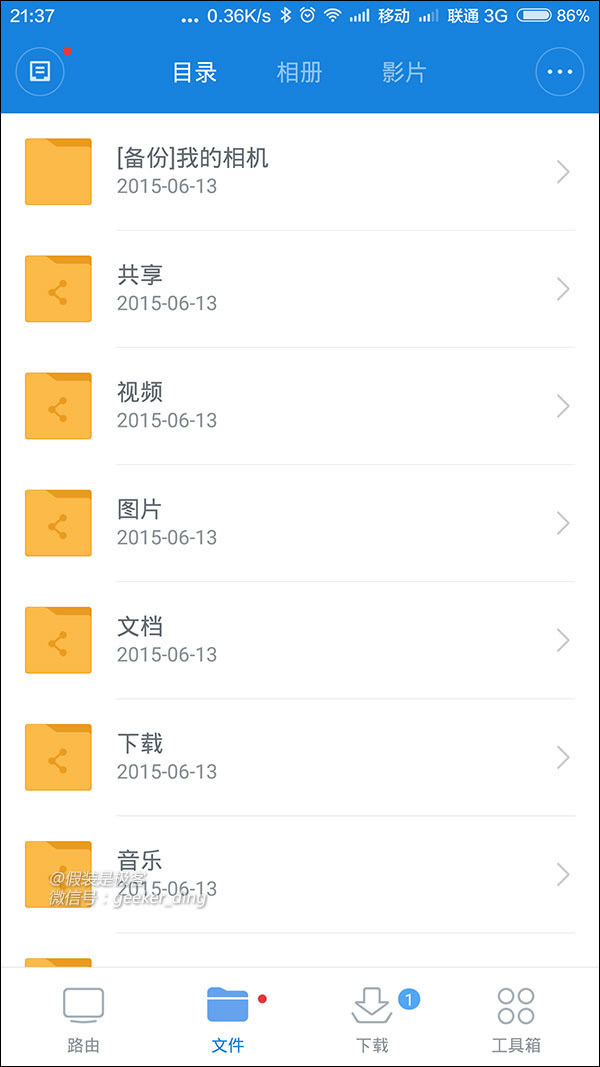Image resolution: width=600 pixels, height=1067 pixels.
Task: Switch to the 下载 bottom tab
Action: (372, 1018)
